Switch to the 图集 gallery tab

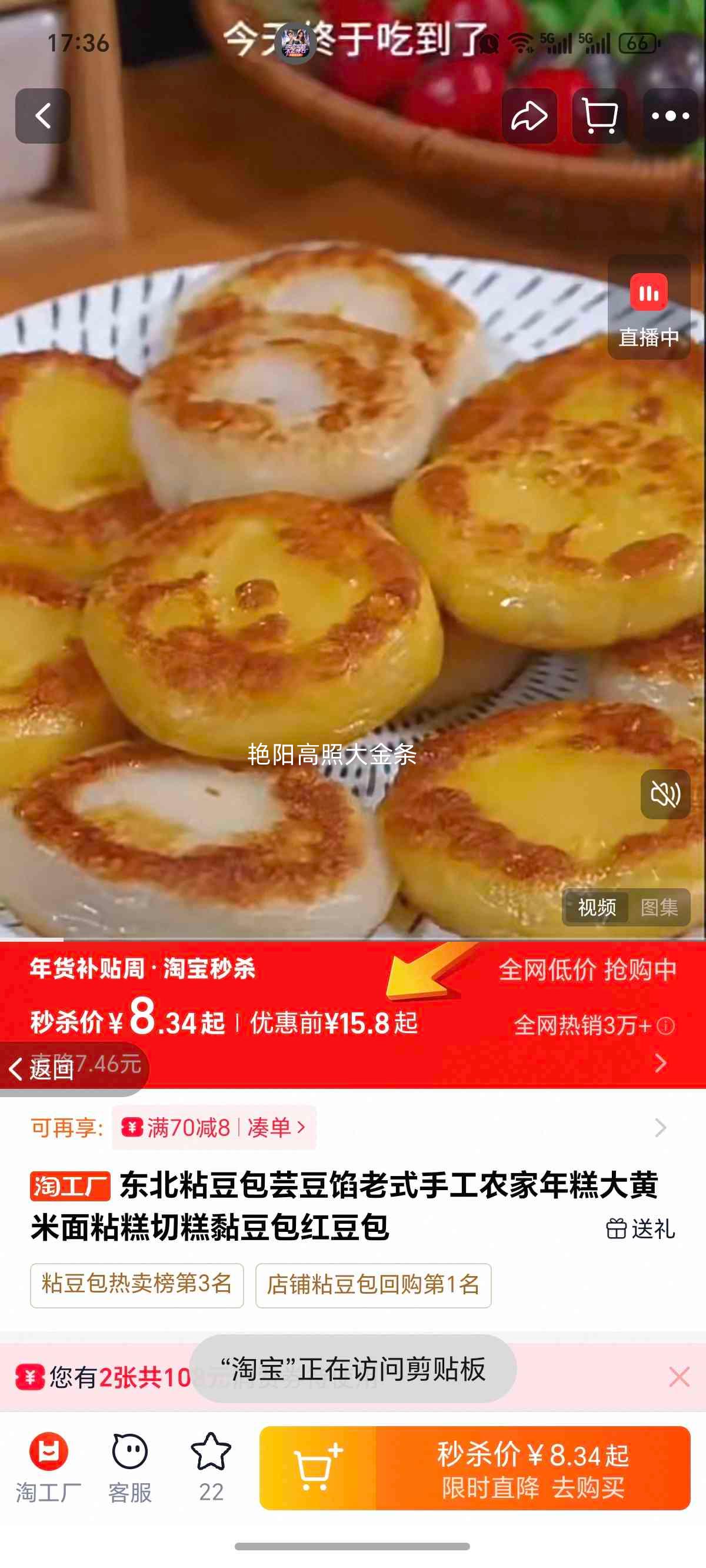tap(659, 908)
